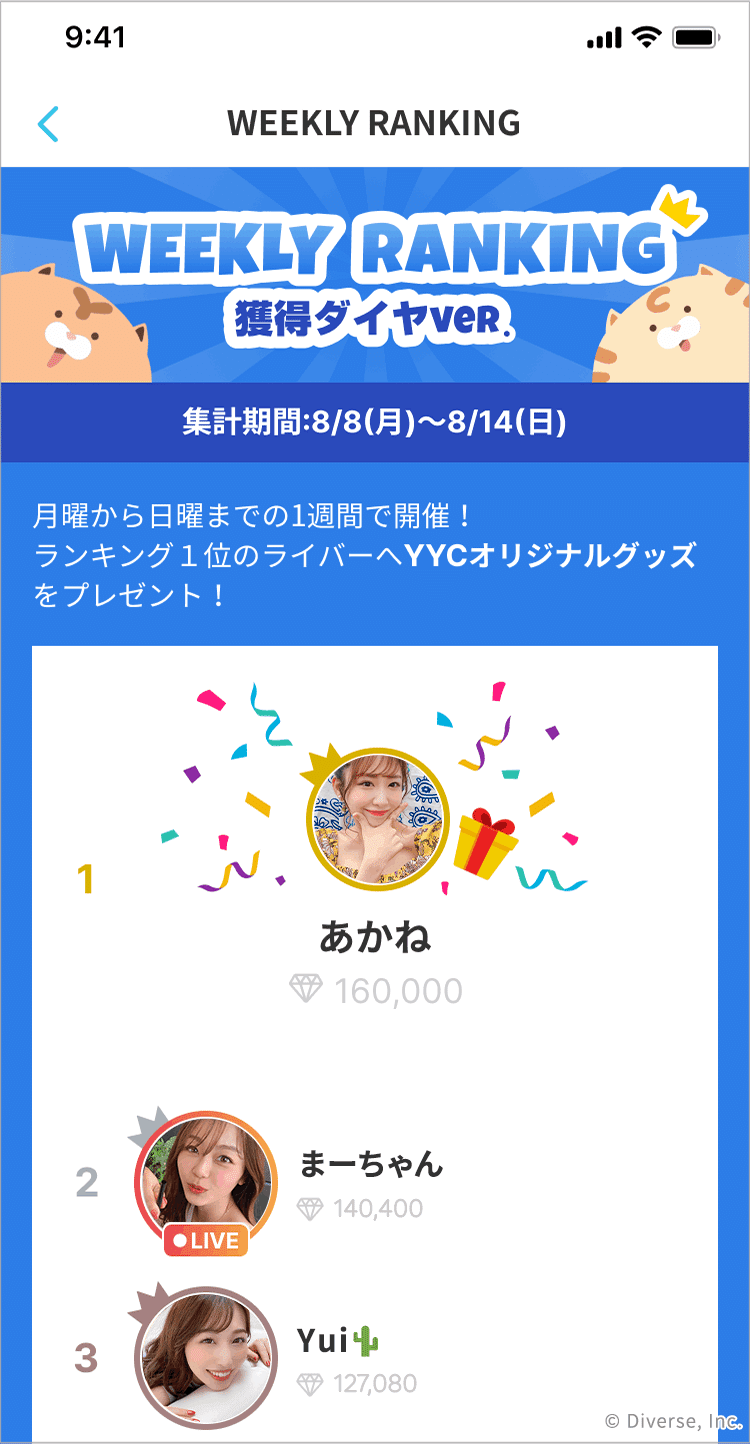Viewport: 750px width, 1444px height.
Task: Tap the WEEKLY RANKING title header
Action: (374, 122)
